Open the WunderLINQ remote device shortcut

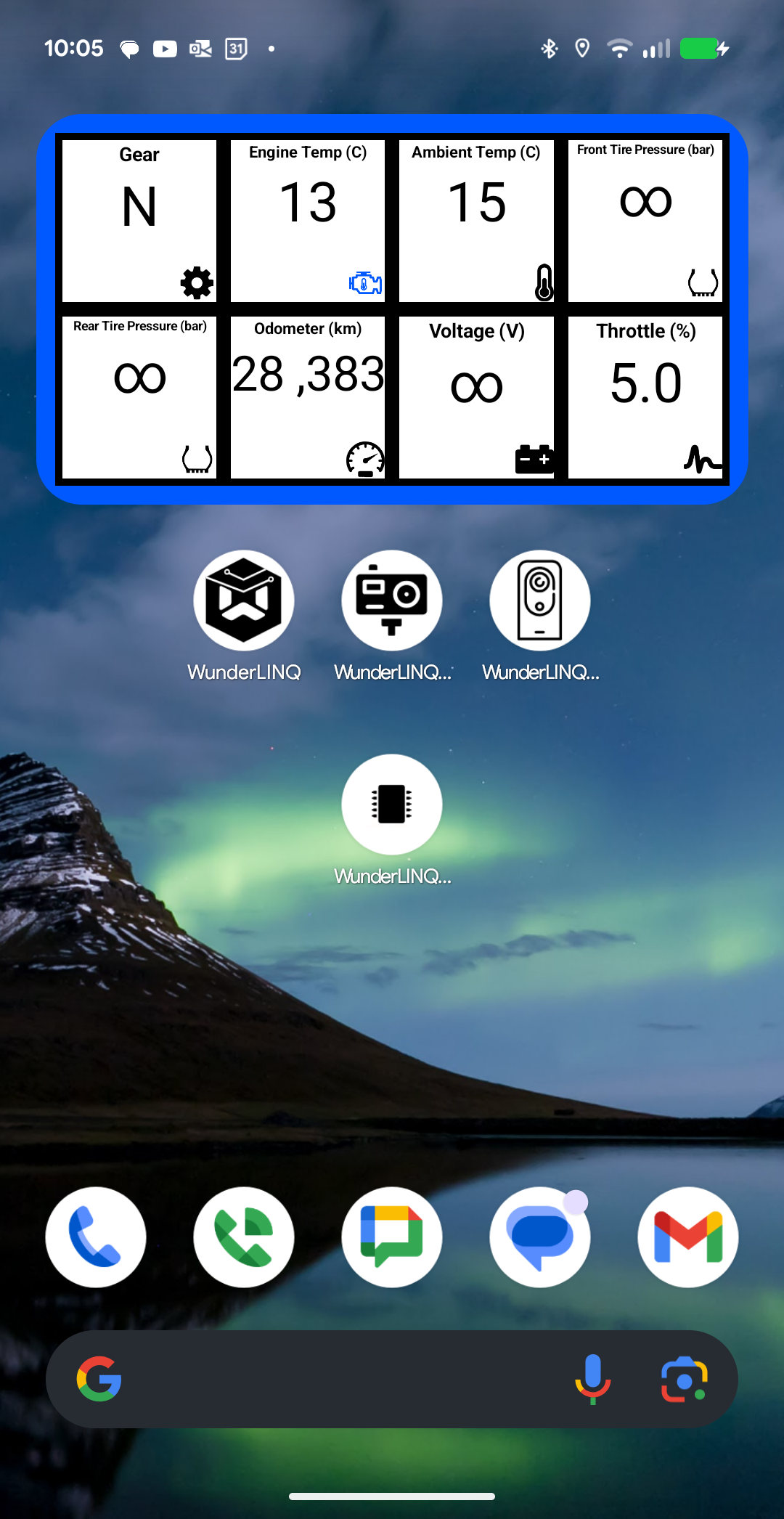tap(540, 600)
